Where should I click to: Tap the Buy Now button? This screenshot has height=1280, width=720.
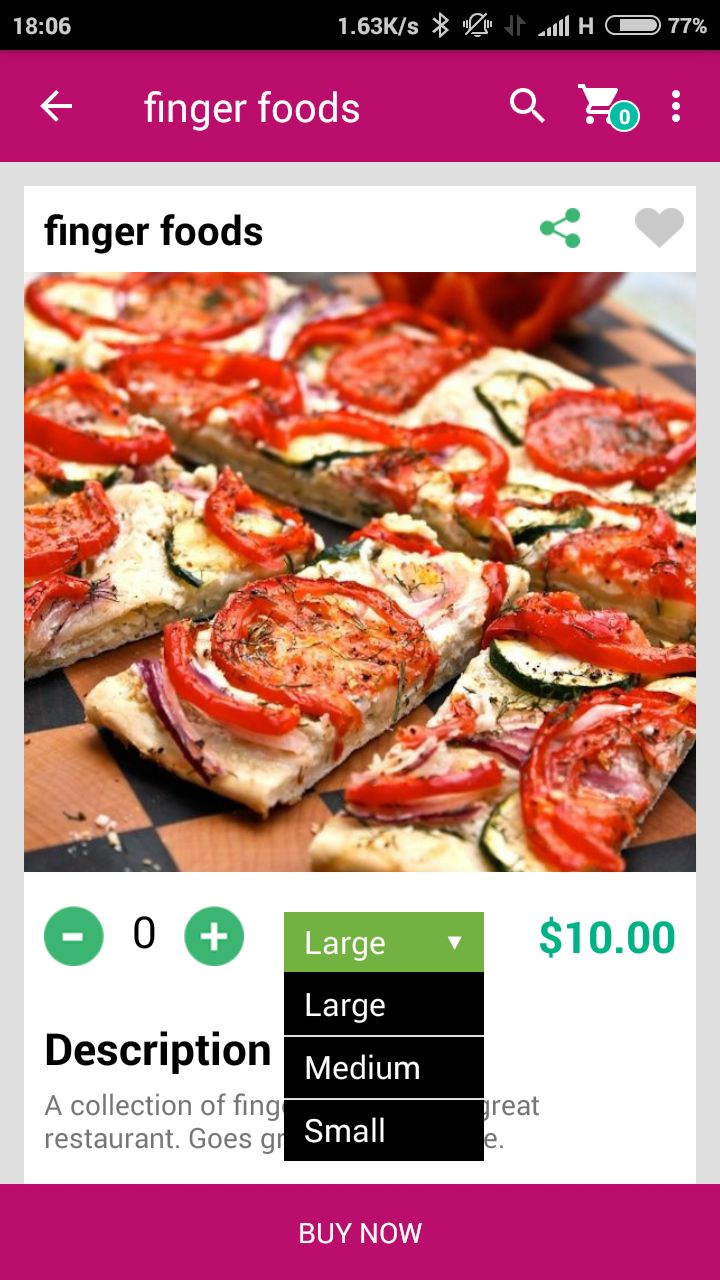tap(360, 1232)
